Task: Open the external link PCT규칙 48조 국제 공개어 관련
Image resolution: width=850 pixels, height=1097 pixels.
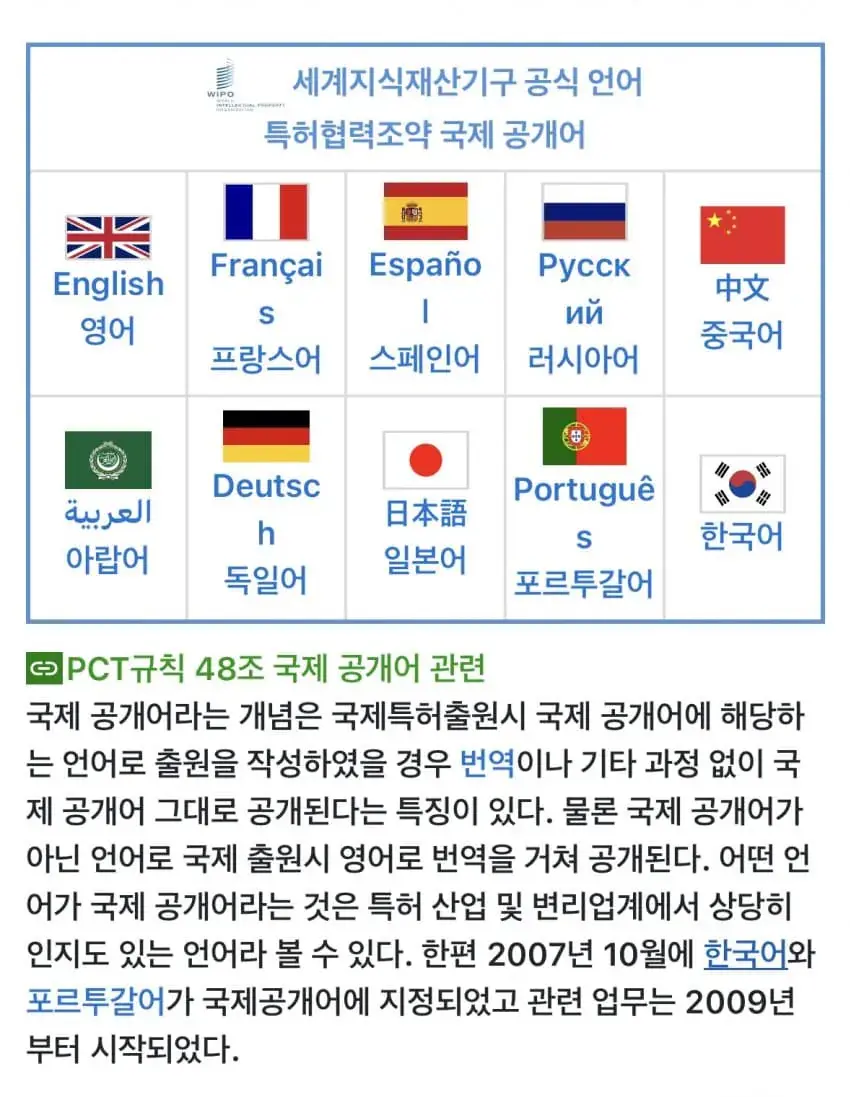Action: pos(275,668)
